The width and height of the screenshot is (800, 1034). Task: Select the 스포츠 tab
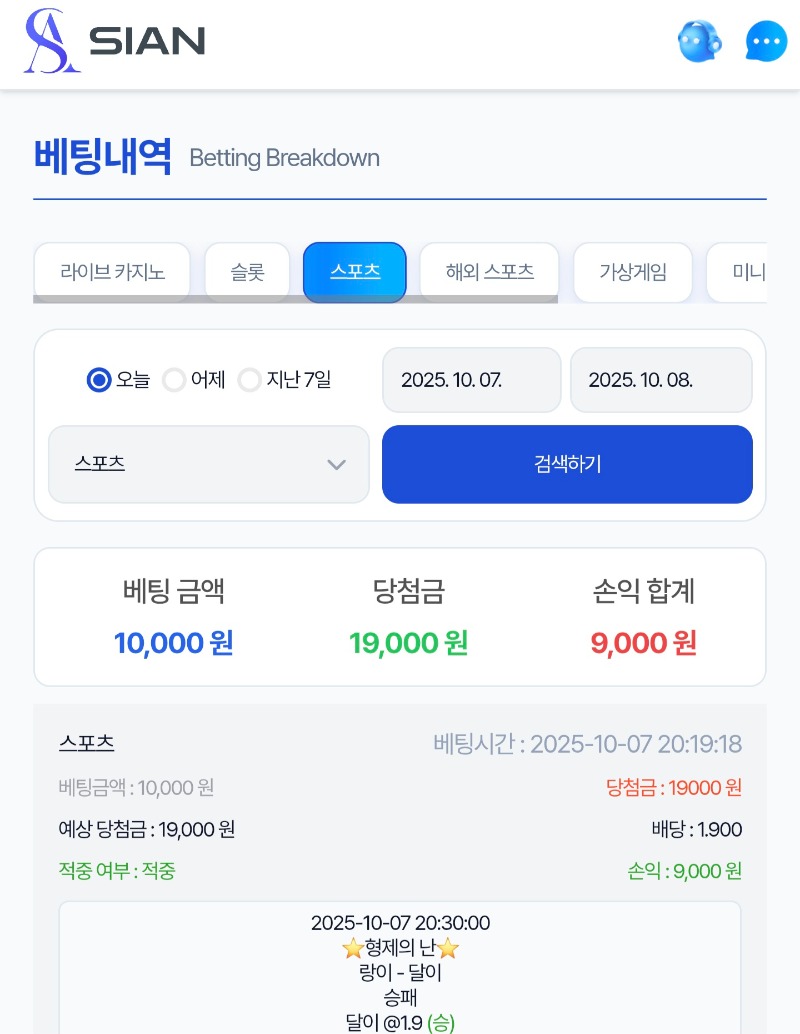coord(355,272)
